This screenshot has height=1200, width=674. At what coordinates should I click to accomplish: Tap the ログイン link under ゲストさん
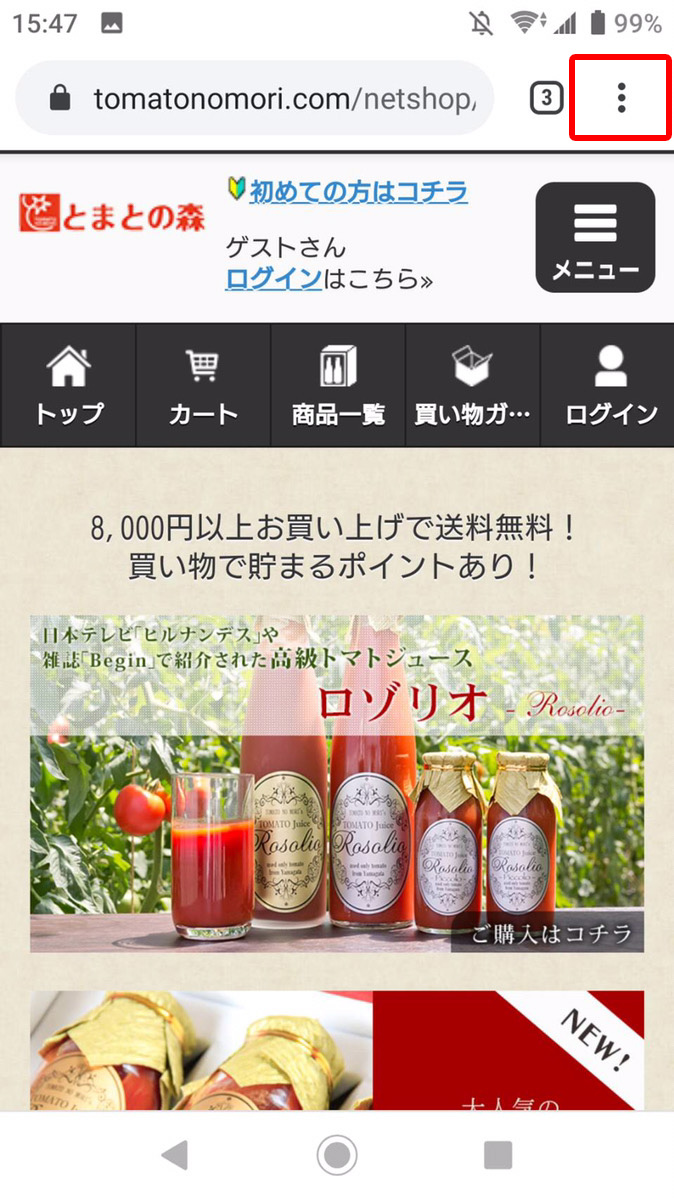coord(273,278)
